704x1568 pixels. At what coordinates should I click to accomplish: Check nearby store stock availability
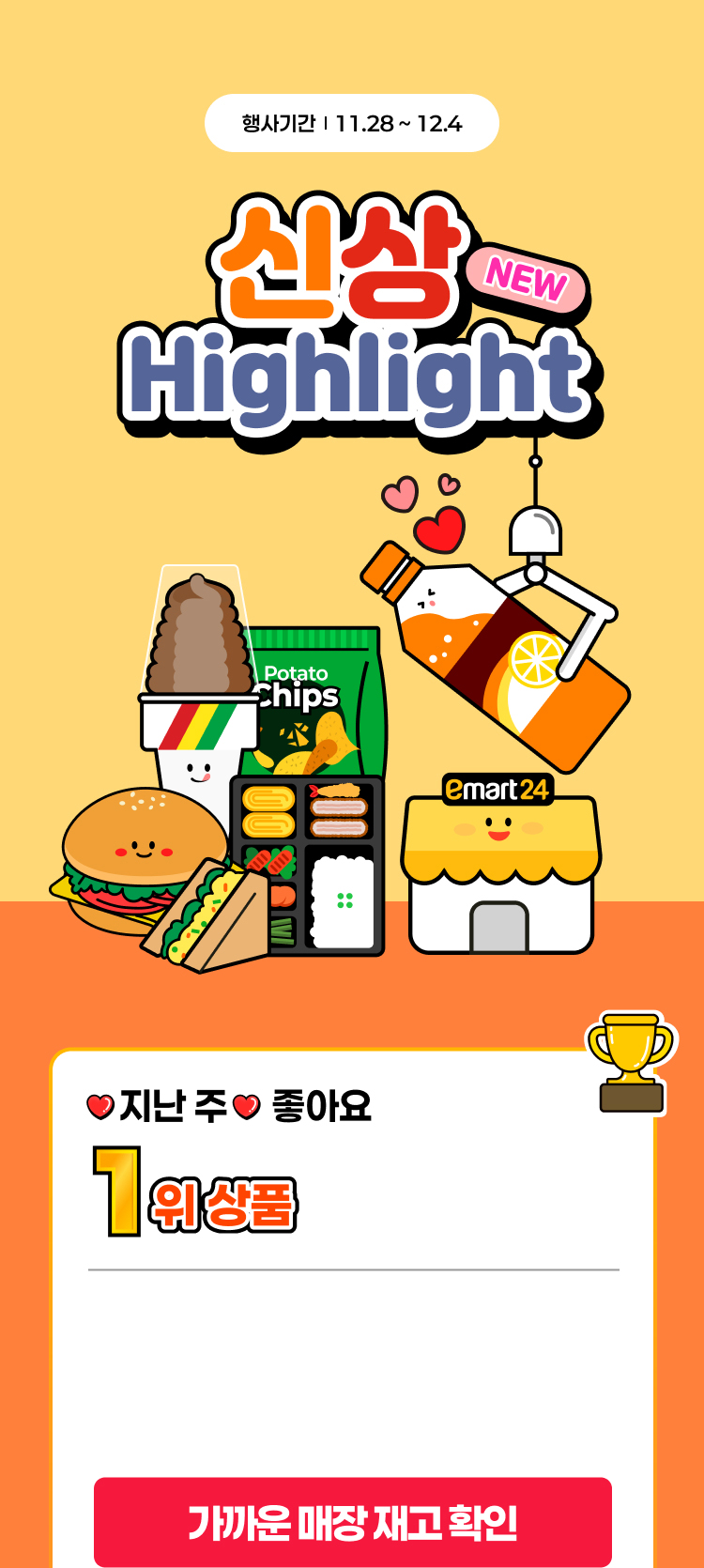click(x=352, y=1521)
